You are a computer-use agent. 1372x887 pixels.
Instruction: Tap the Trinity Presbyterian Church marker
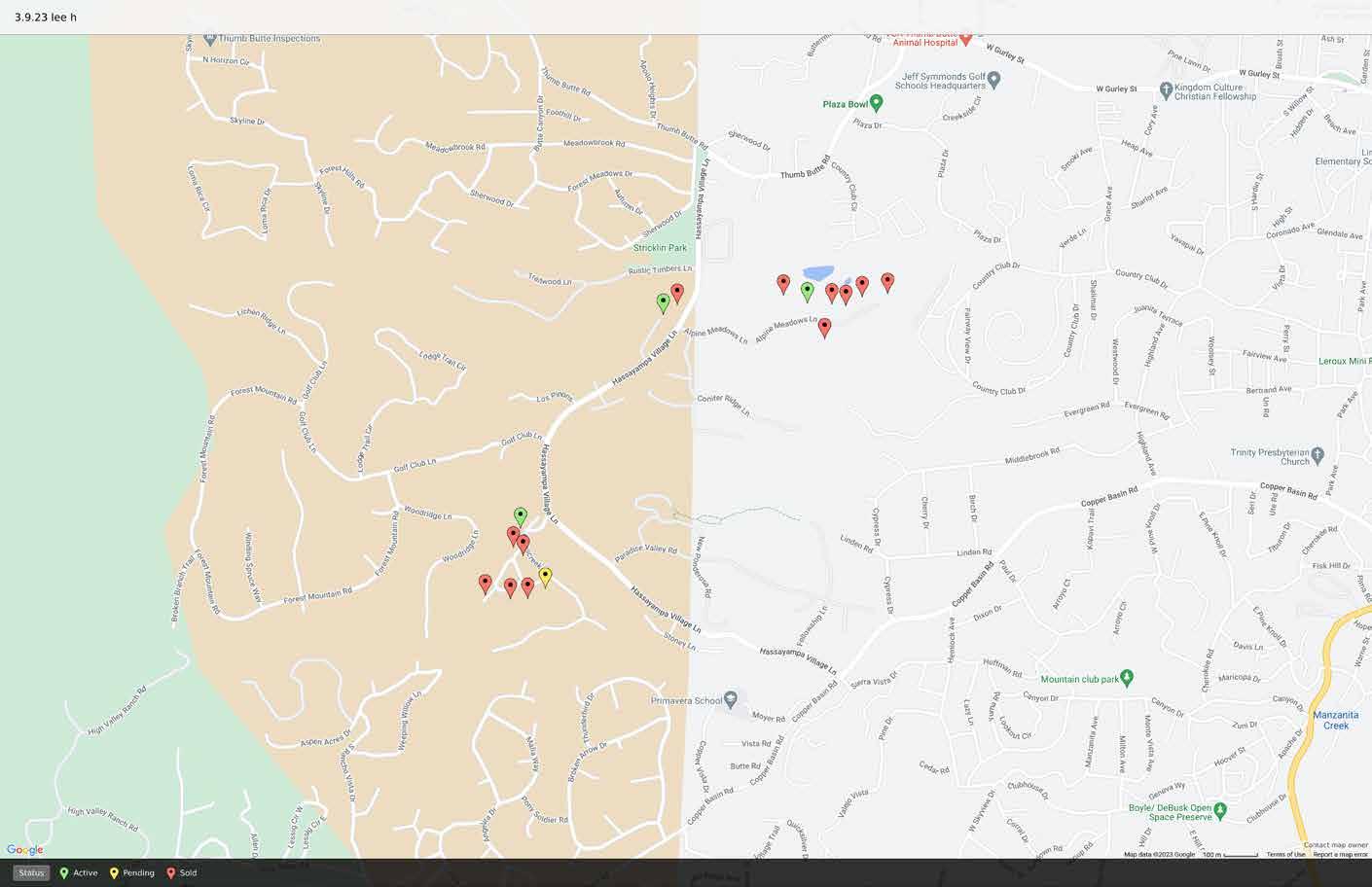pyautogui.click(x=1318, y=454)
